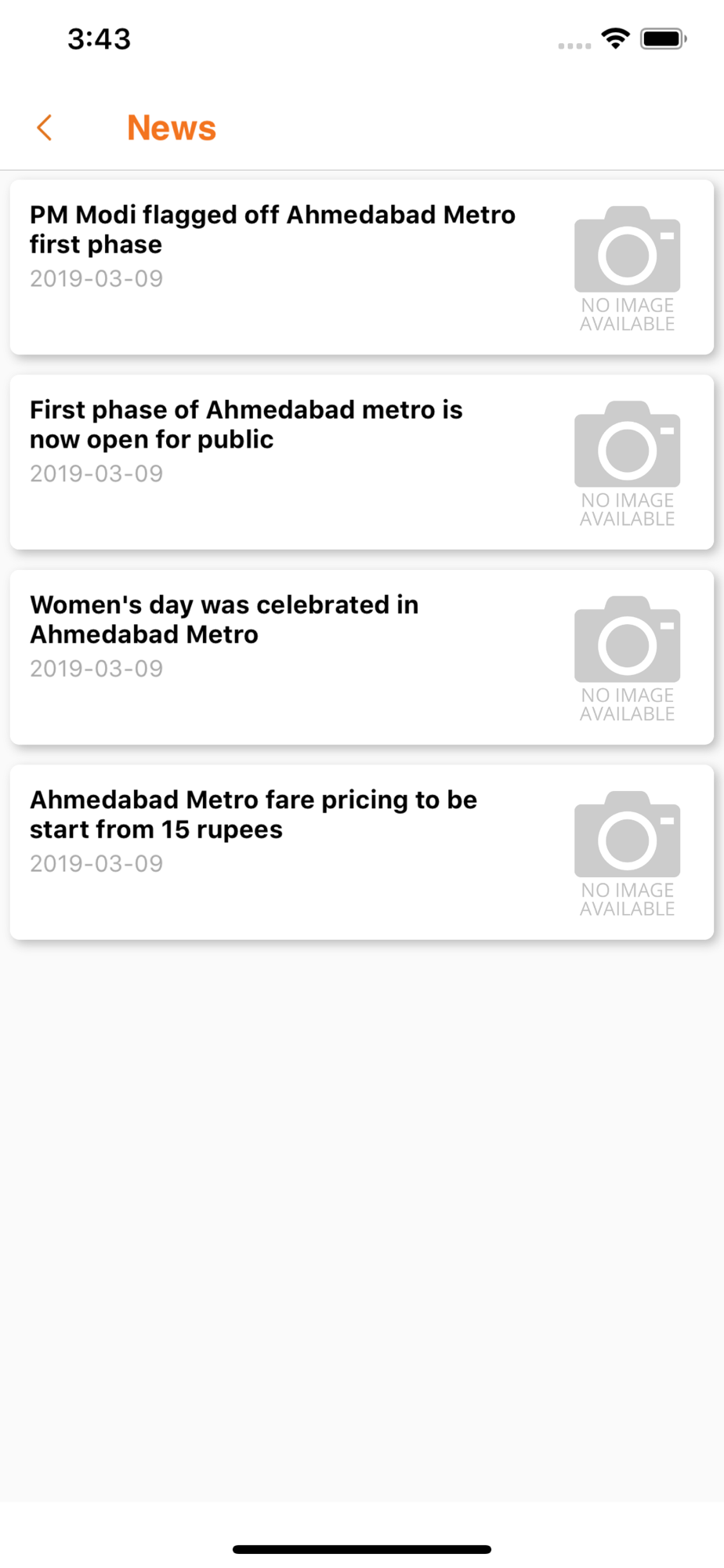Read the First phase now open for public story
The image size is (724, 1568).
coord(361,463)
